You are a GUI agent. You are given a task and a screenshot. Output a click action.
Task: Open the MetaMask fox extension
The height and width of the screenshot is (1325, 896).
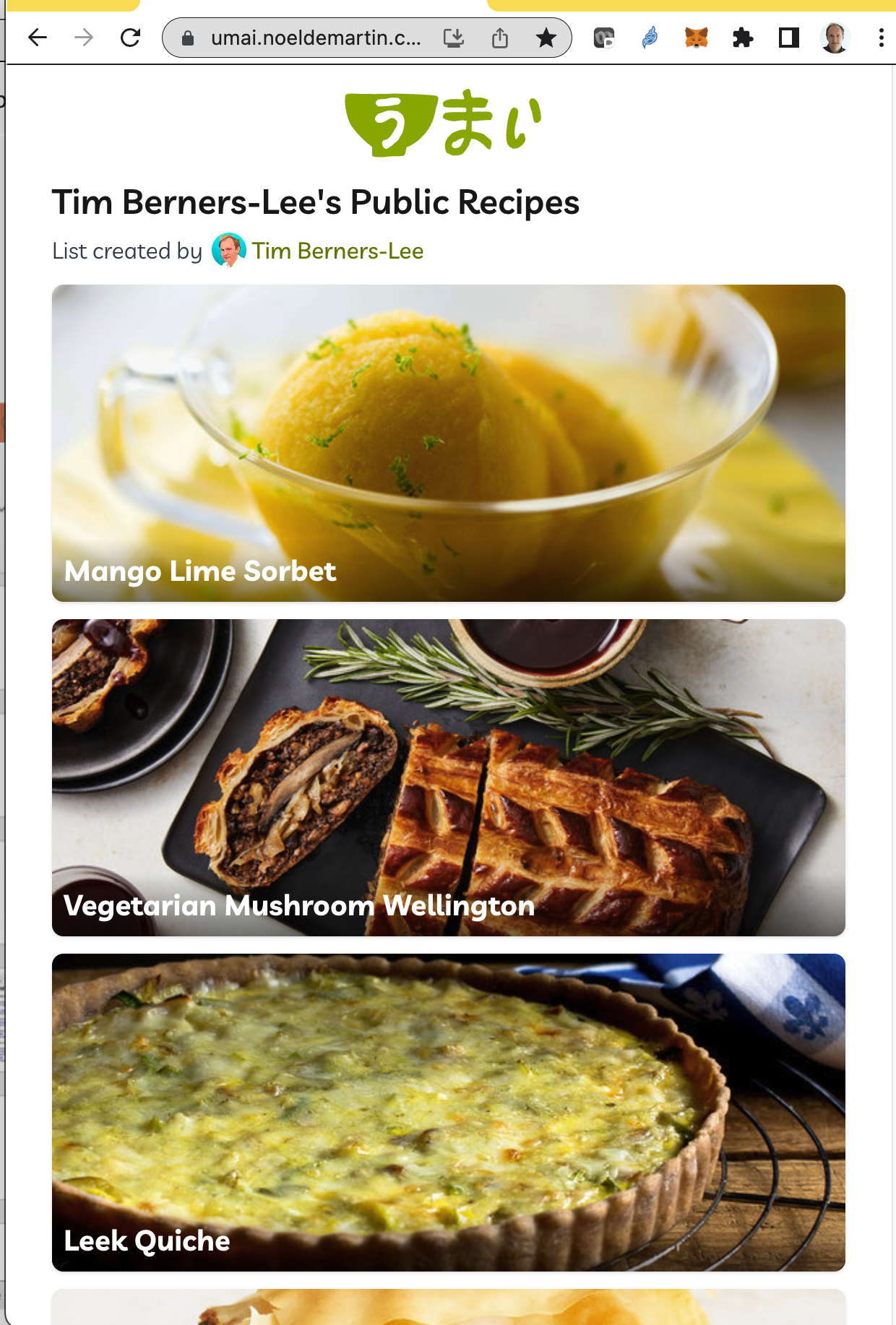[x=696, y=38]
